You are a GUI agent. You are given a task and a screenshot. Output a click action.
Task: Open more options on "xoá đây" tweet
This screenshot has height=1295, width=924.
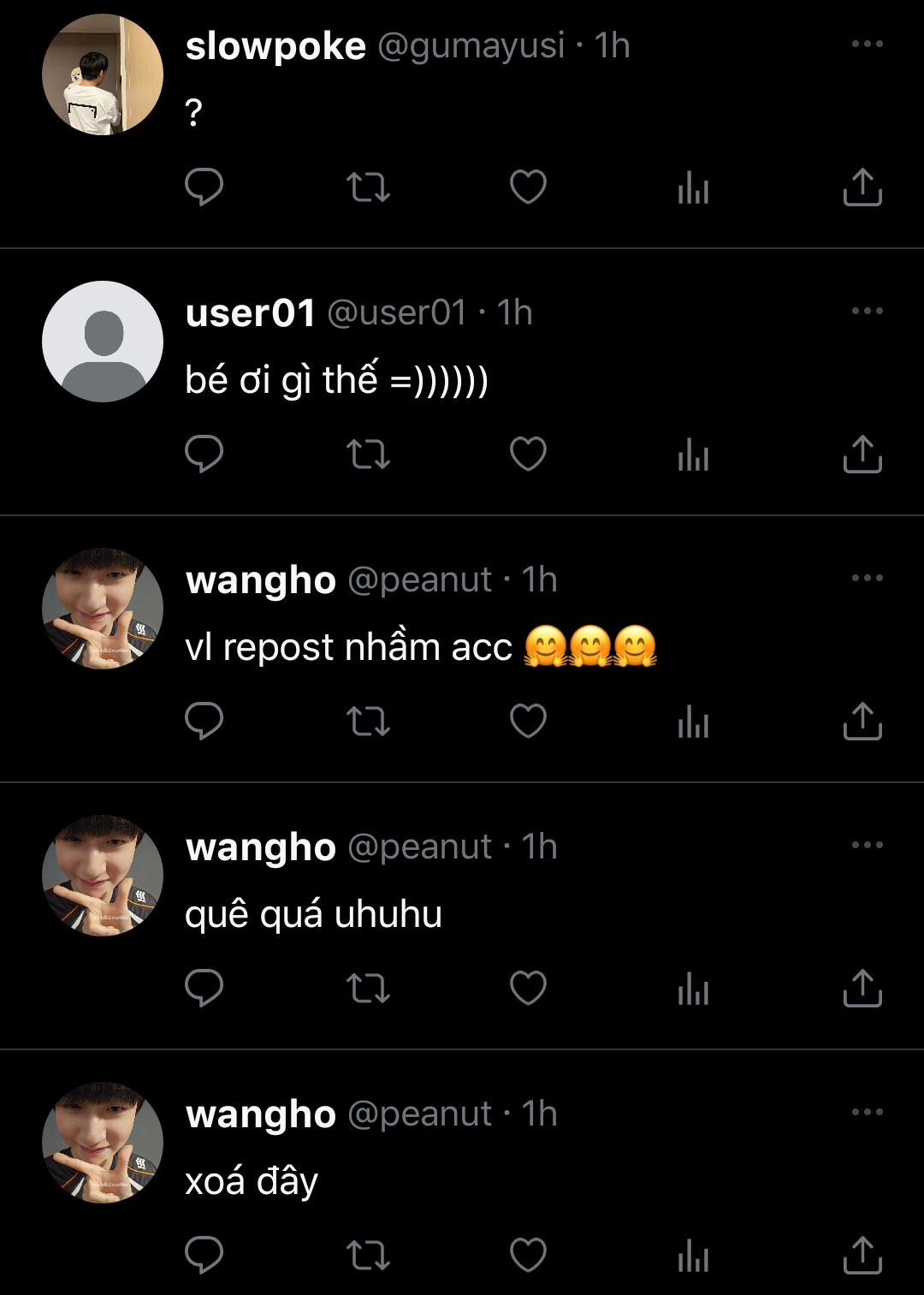pos(867,1112)
